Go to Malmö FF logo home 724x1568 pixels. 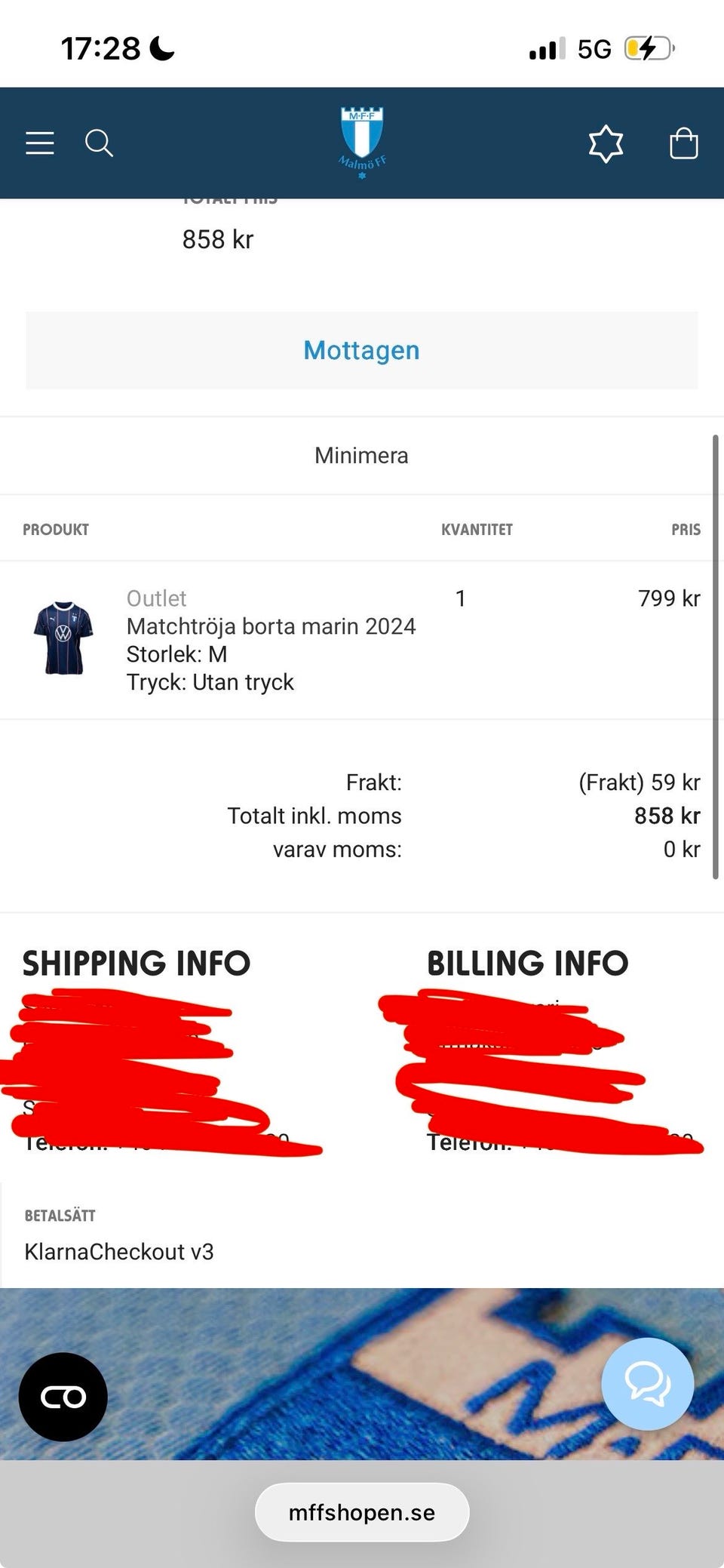tap(362, 143)
